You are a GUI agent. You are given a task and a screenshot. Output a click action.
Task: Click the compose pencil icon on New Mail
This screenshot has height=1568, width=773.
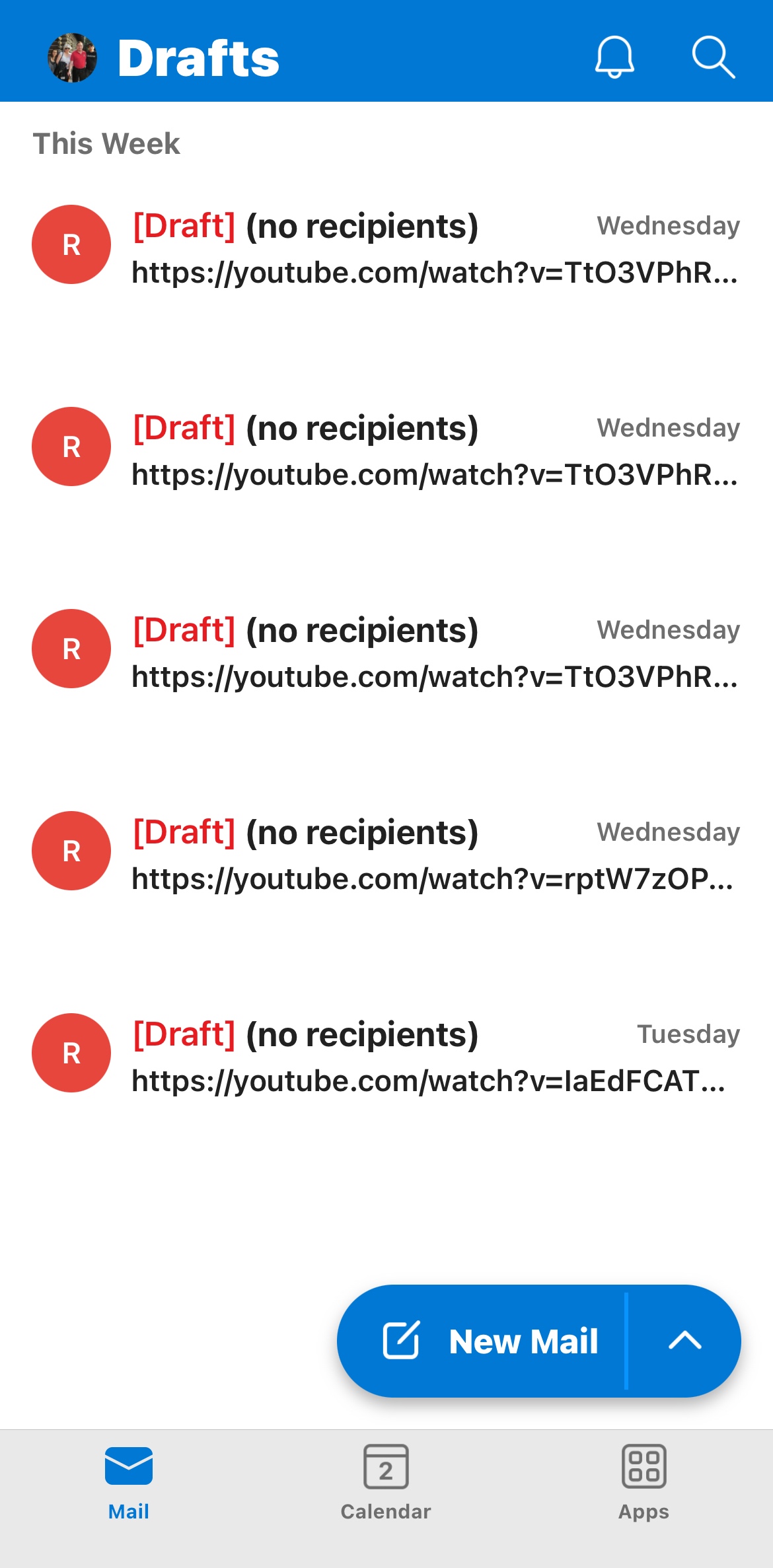(401, 1340)
